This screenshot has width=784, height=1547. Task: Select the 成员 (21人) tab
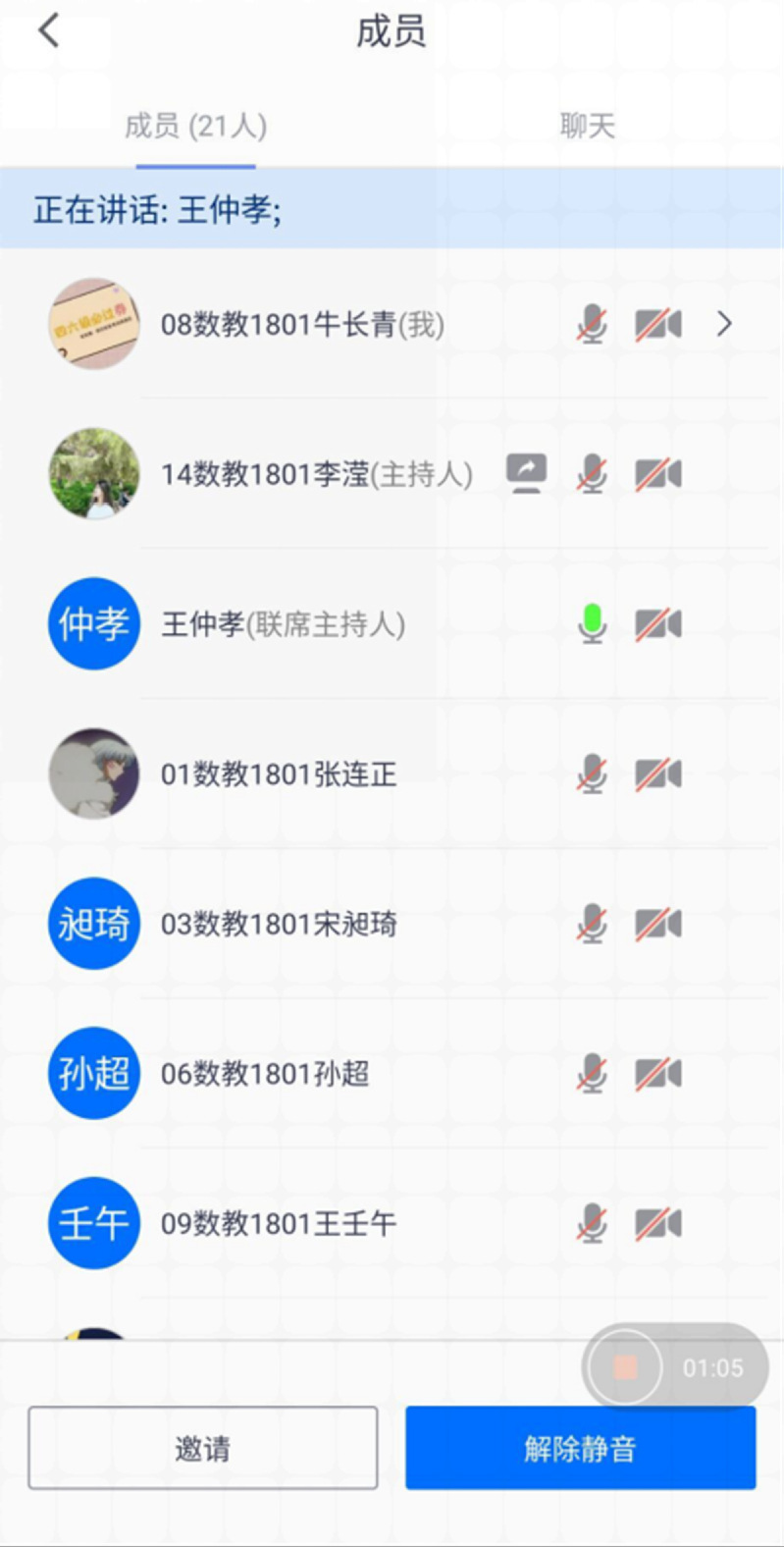pyautogui.click(x=195, y=126)
